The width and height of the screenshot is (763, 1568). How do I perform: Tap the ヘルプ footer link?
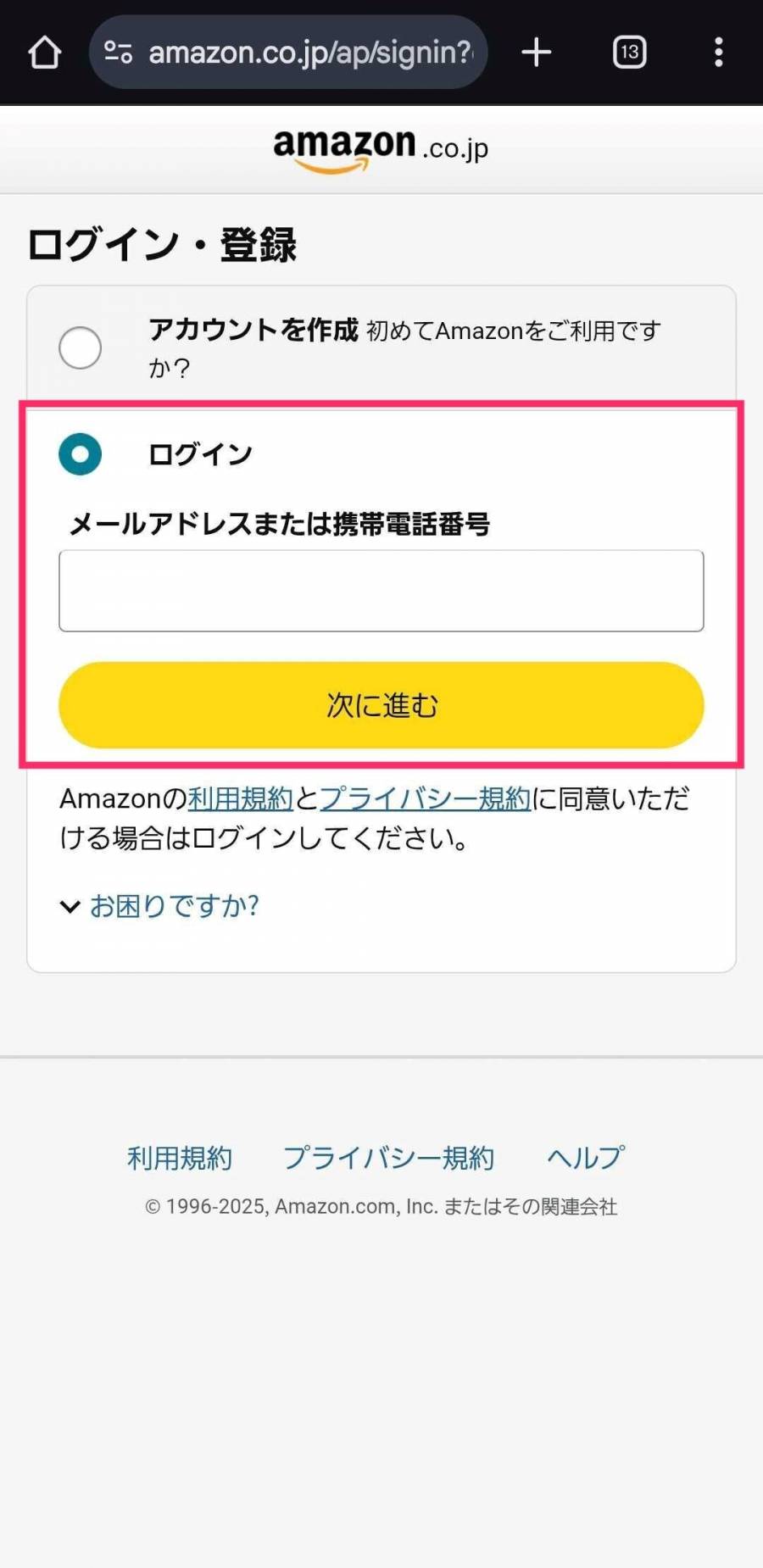[x=584, y=1157]
